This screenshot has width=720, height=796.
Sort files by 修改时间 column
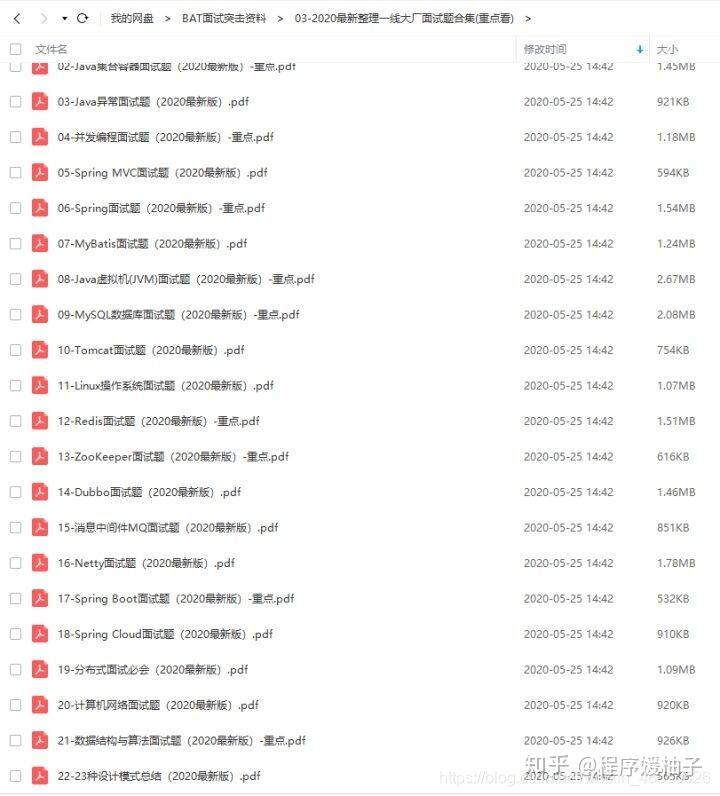pos(545,49)
